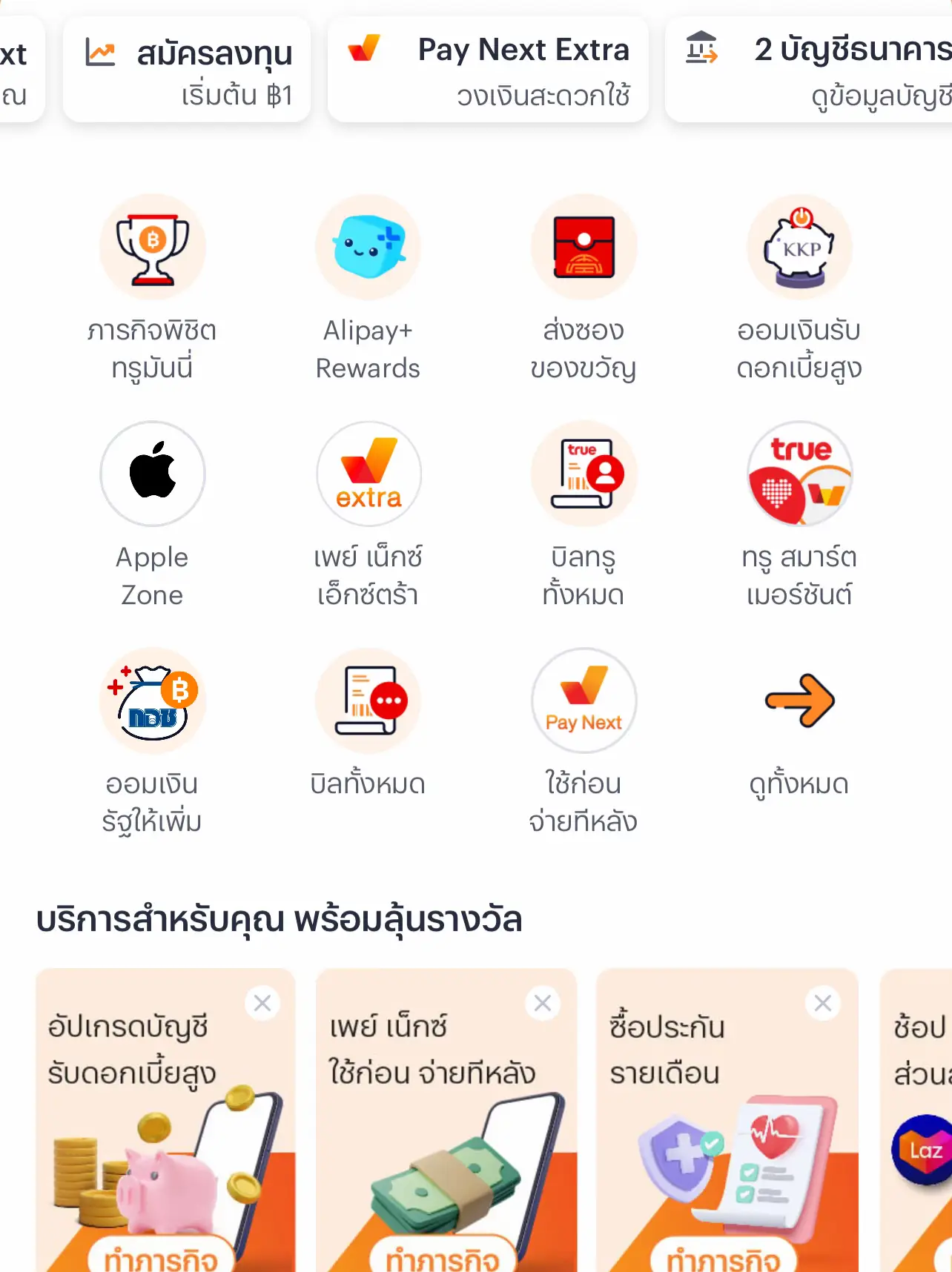The width and height of the screenshot is (952, 1272).
Task: Open the สมัครลงทุน investment shortcut card
Action: [x=185, y=68]
